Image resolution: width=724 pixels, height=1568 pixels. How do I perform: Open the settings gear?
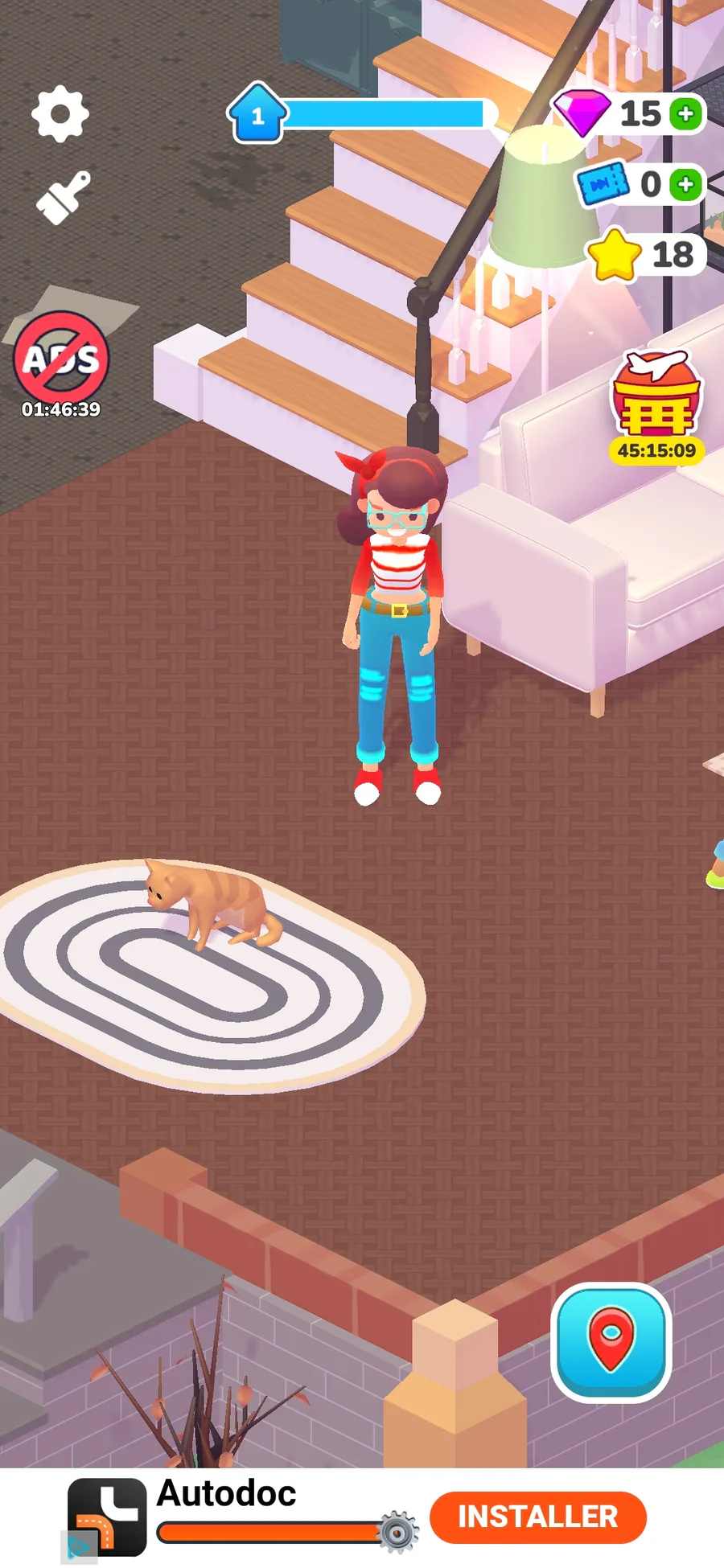coord(60,114)
